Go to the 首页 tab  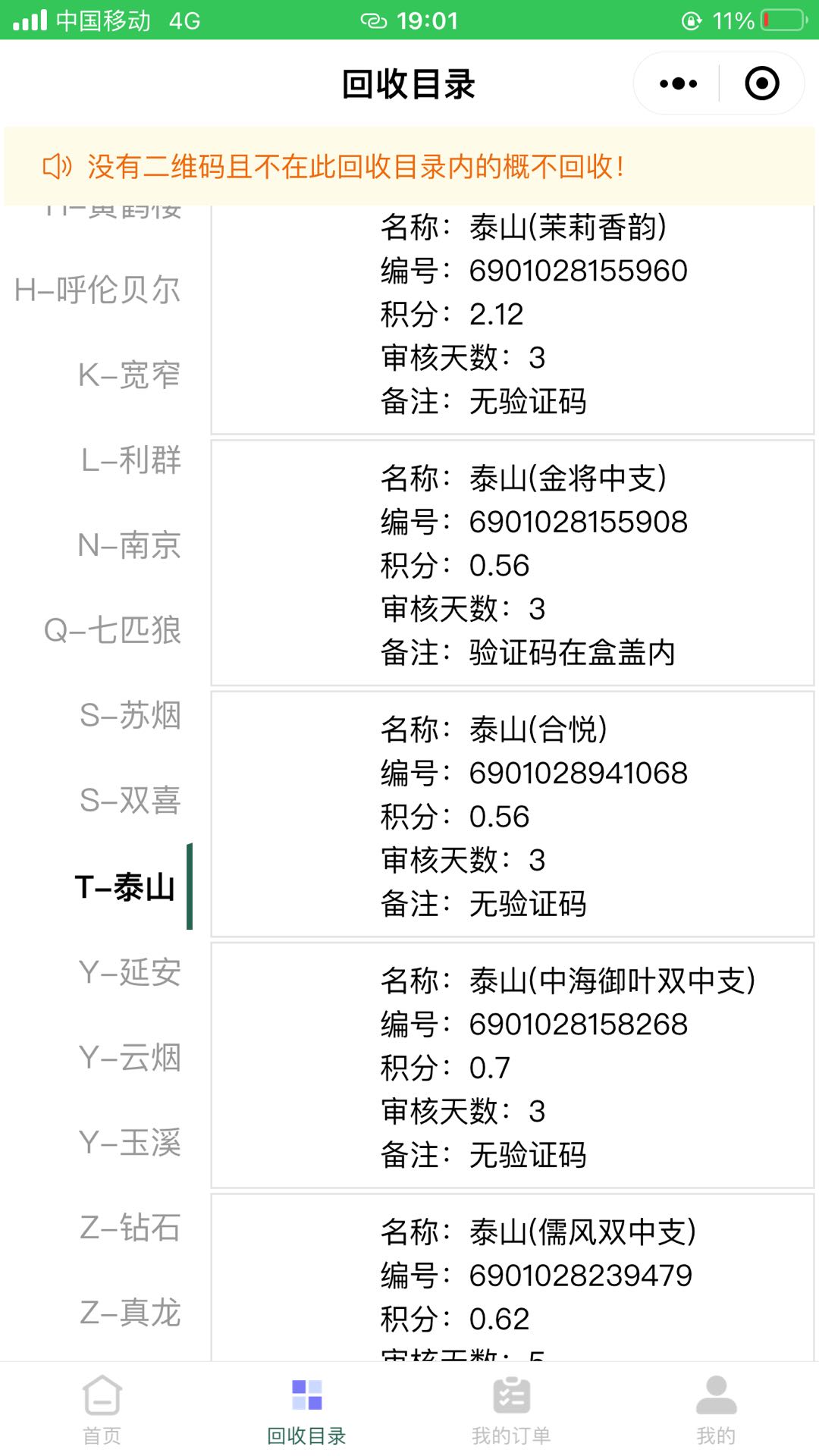click(x=102, y=1409)
